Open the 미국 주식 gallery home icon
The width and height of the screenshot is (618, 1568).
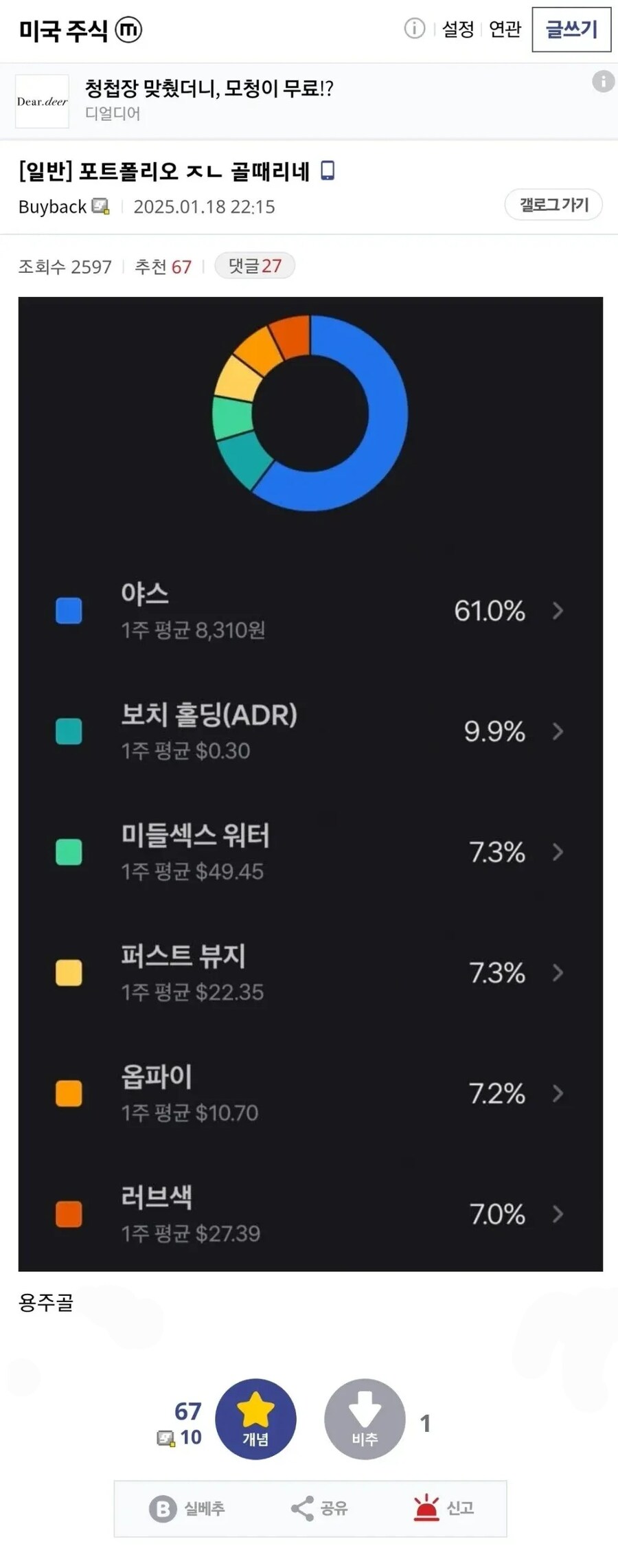click(x=128, y=30)
